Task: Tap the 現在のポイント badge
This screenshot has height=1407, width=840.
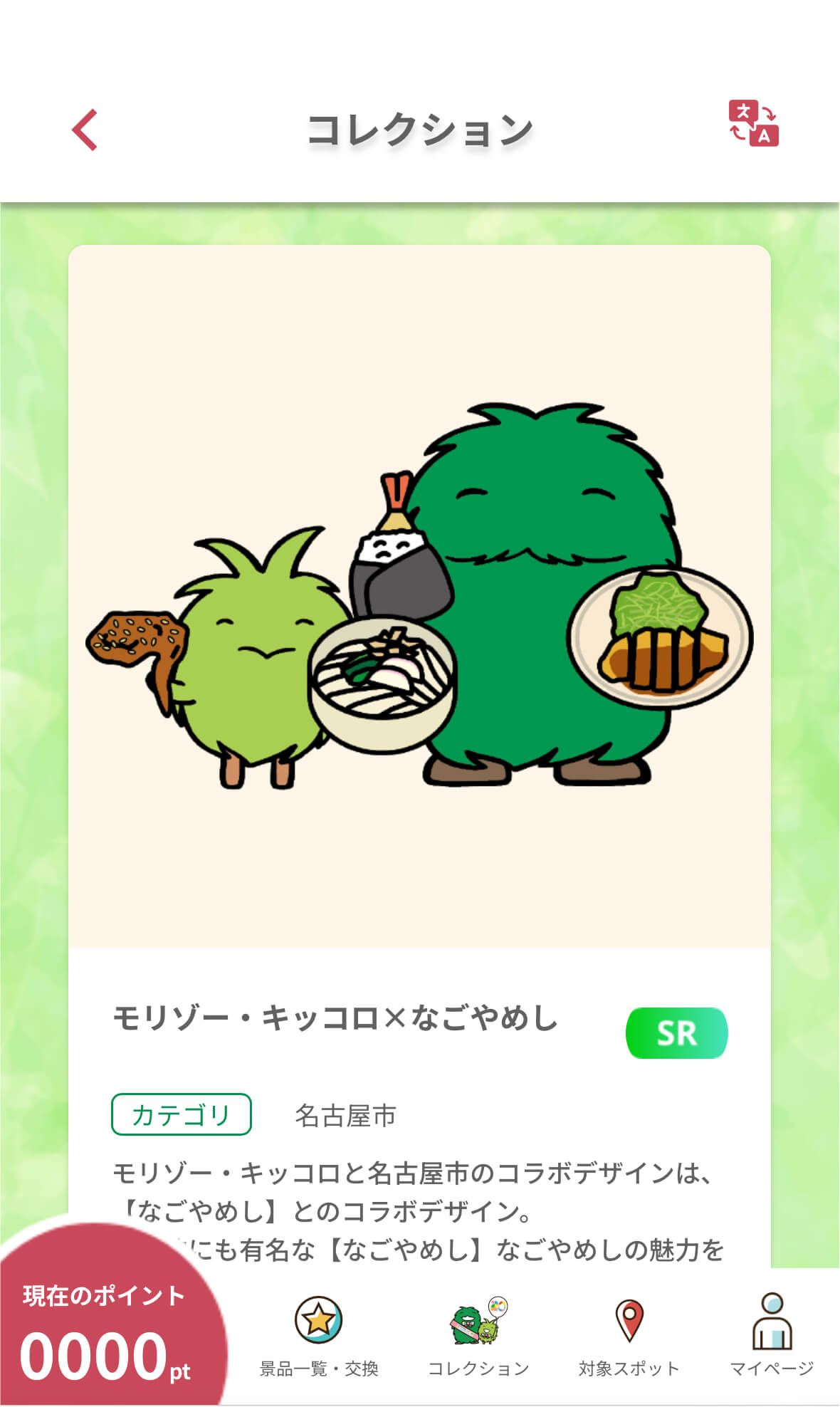Action: pos(105,1332)
